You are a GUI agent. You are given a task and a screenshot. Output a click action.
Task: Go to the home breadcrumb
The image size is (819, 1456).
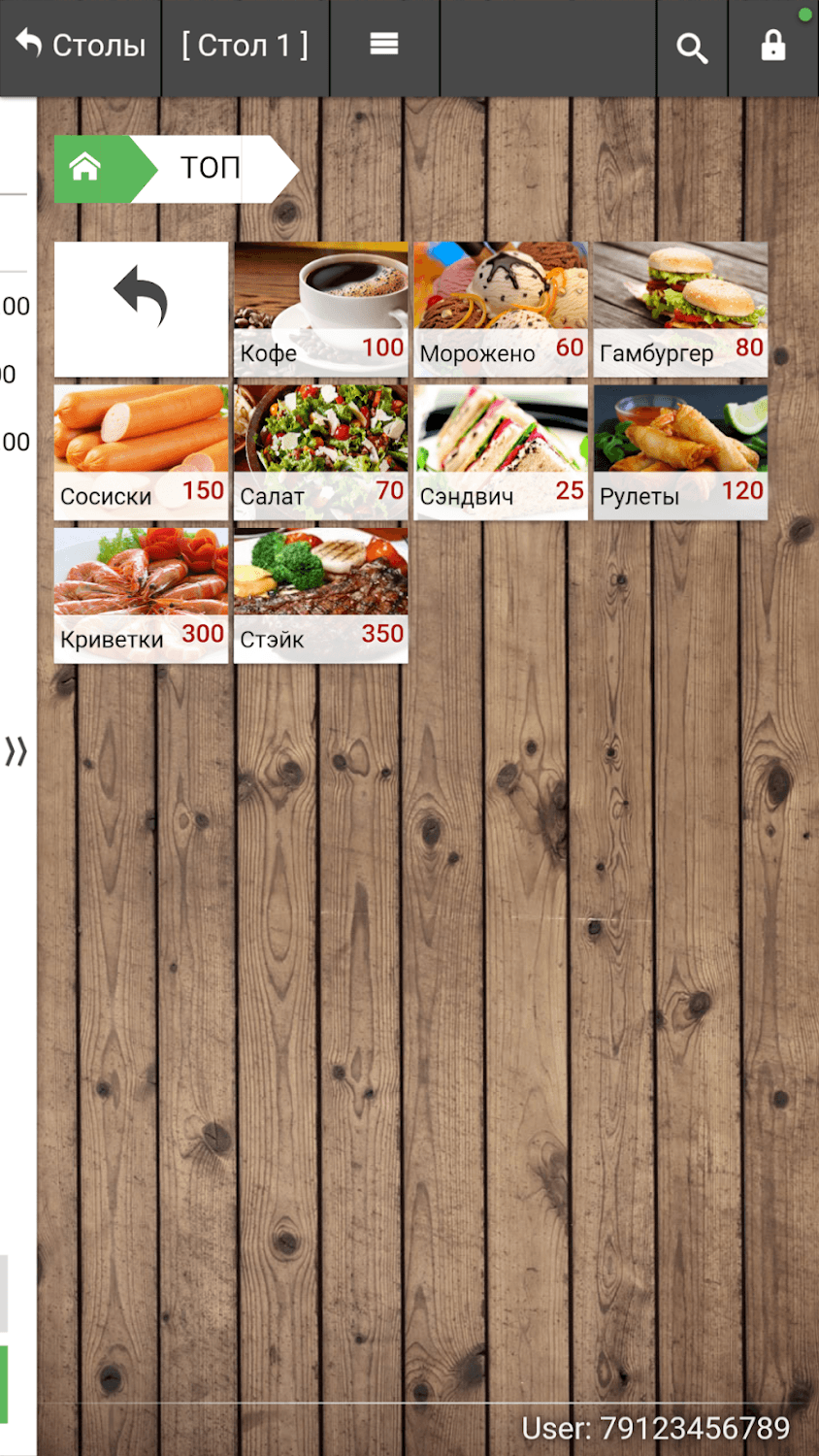click(87, 169)
